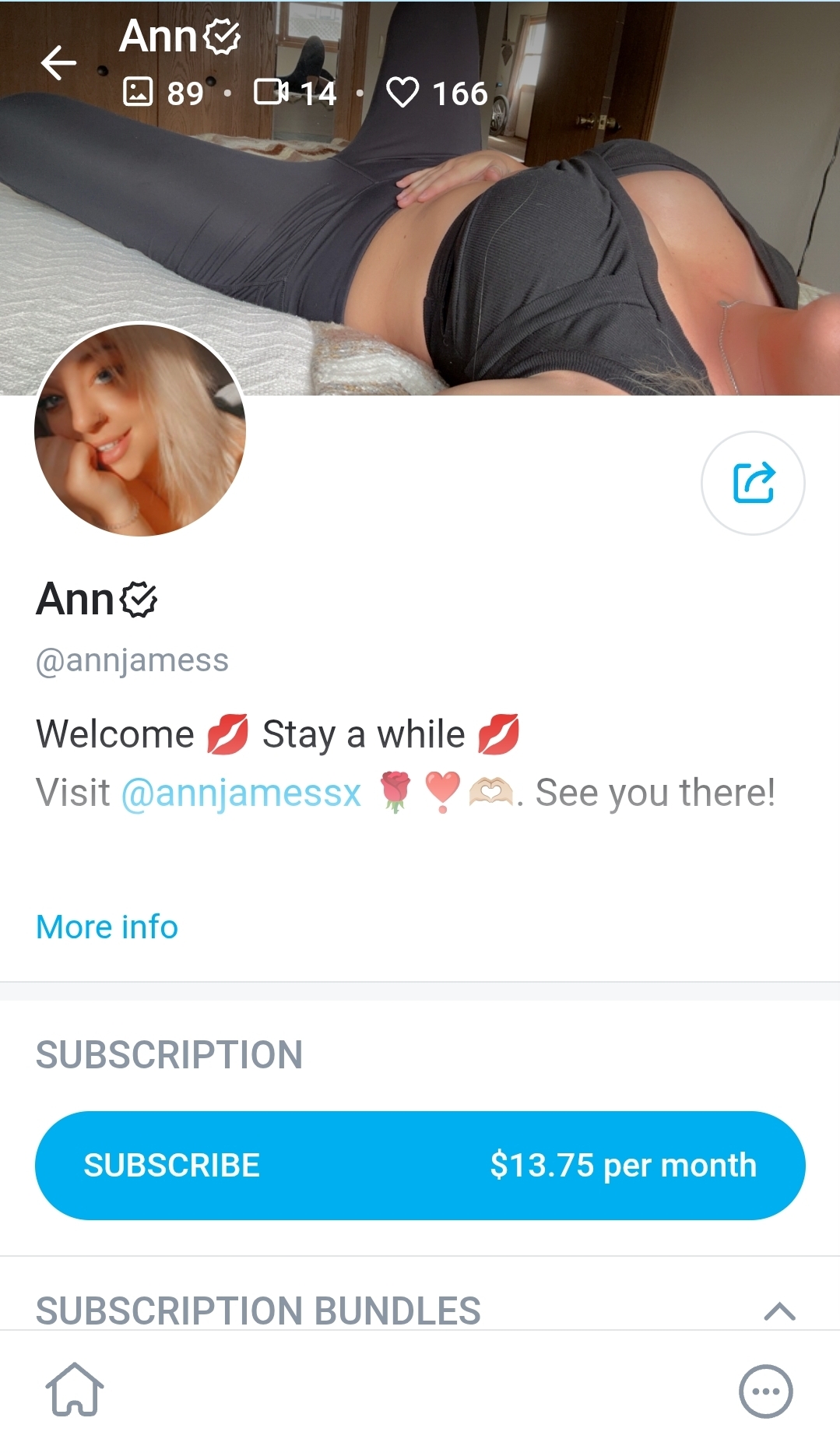Open the @annjamessx link
Viewport: 840px width, 1453px height.
241,793
